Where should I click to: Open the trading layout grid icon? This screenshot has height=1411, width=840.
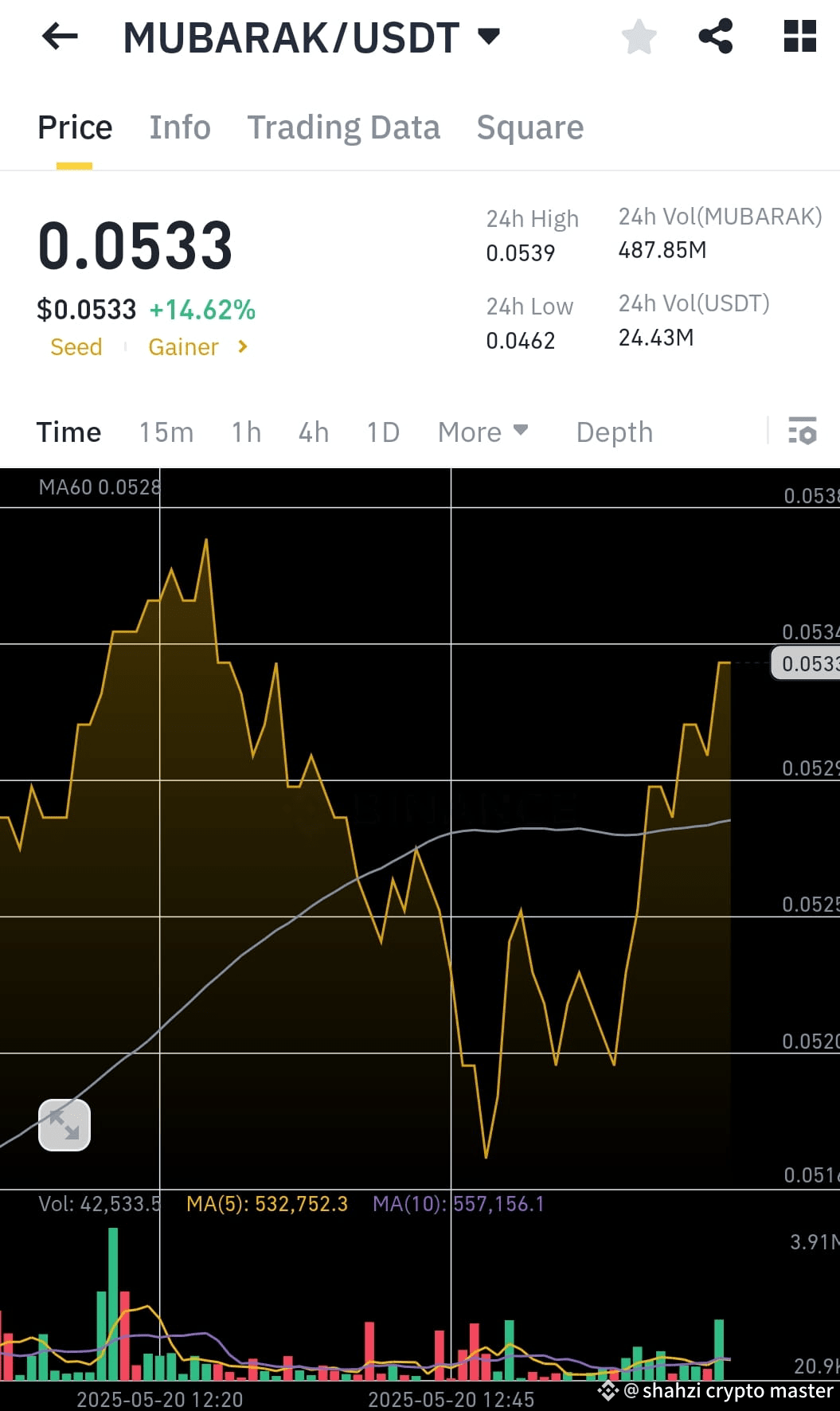[798, 36]
